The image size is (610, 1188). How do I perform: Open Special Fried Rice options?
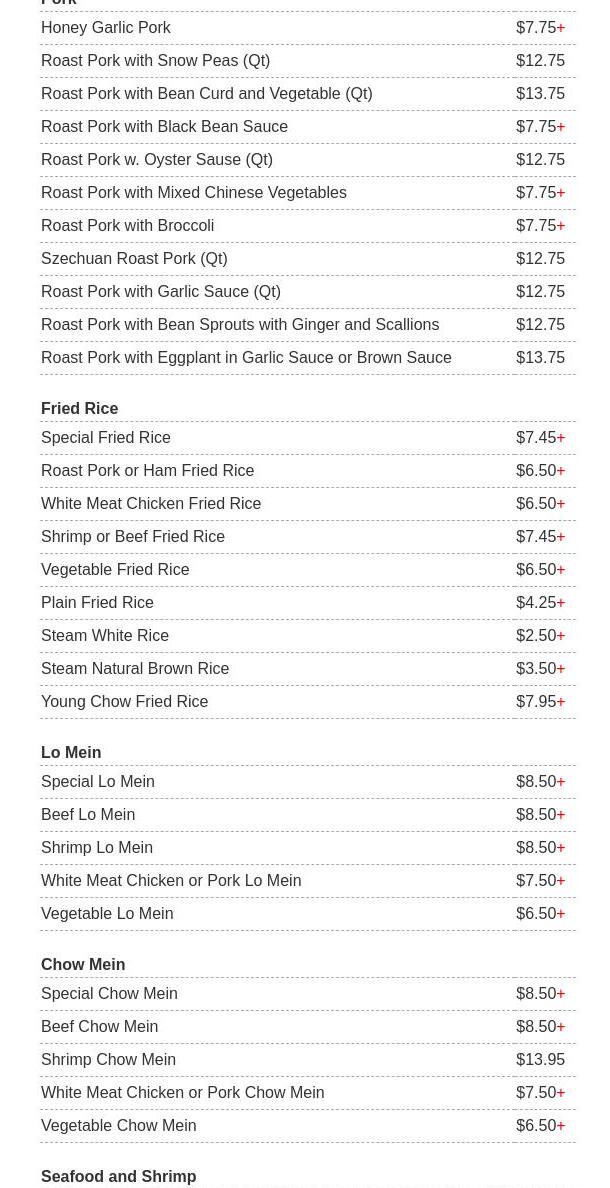click(106, 438)
